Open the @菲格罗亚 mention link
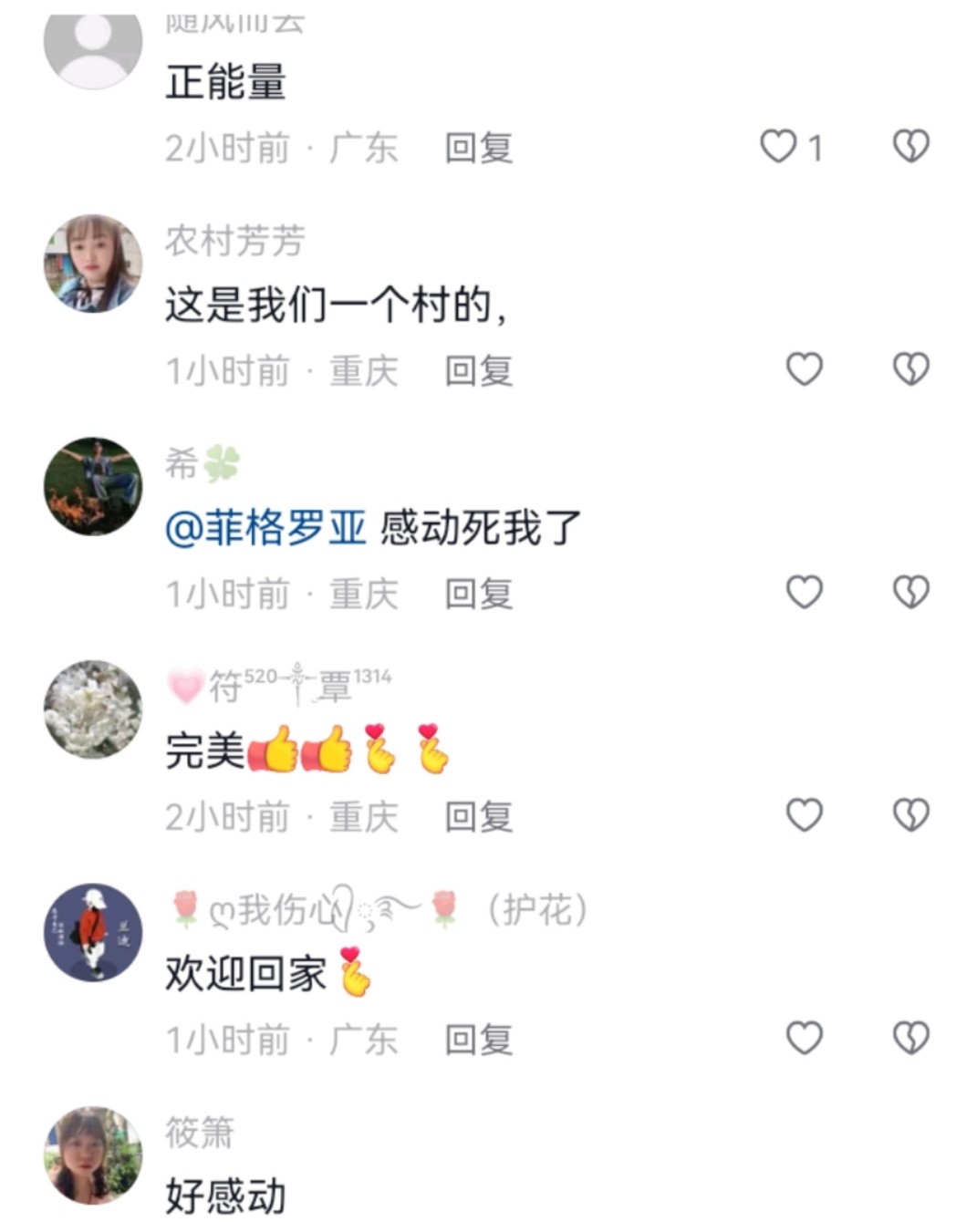 [265, 528]
